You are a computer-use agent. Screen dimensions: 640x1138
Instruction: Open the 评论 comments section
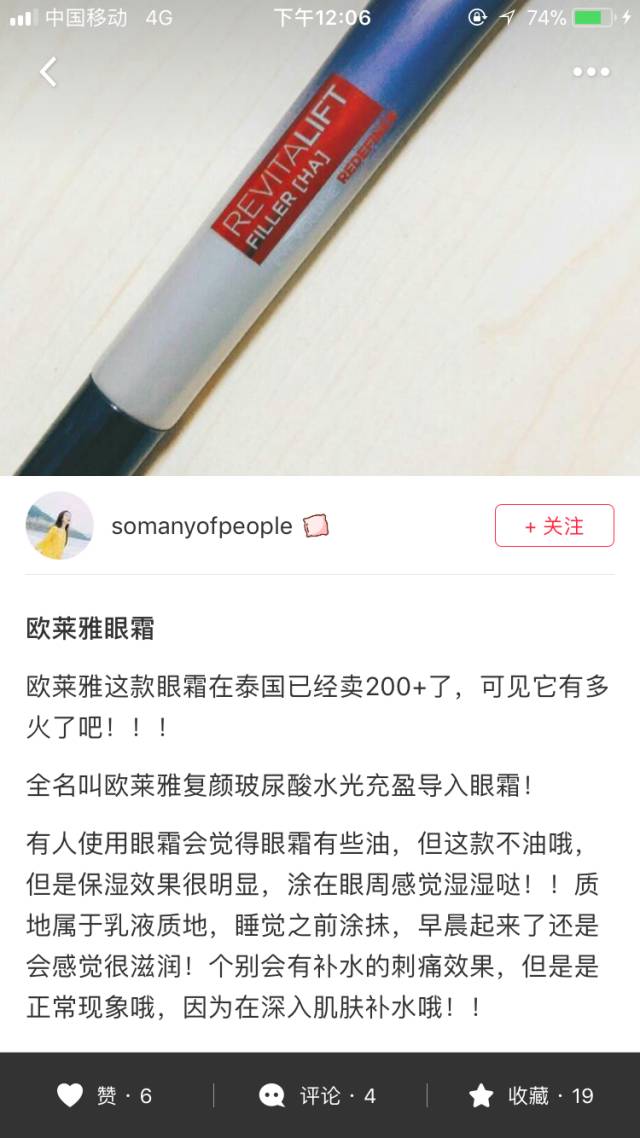click(x=318, y=1095)
